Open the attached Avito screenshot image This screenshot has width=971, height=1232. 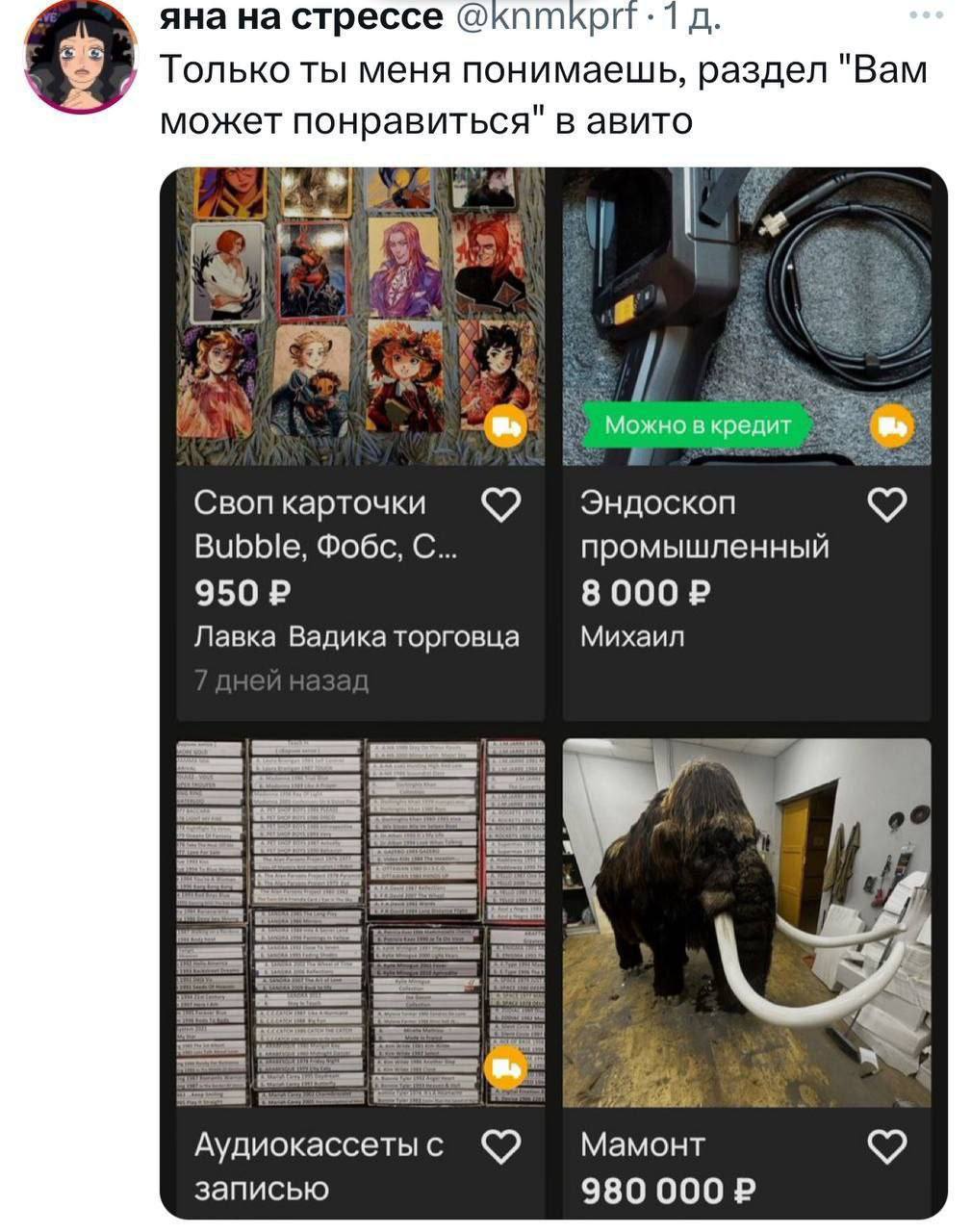553,693
